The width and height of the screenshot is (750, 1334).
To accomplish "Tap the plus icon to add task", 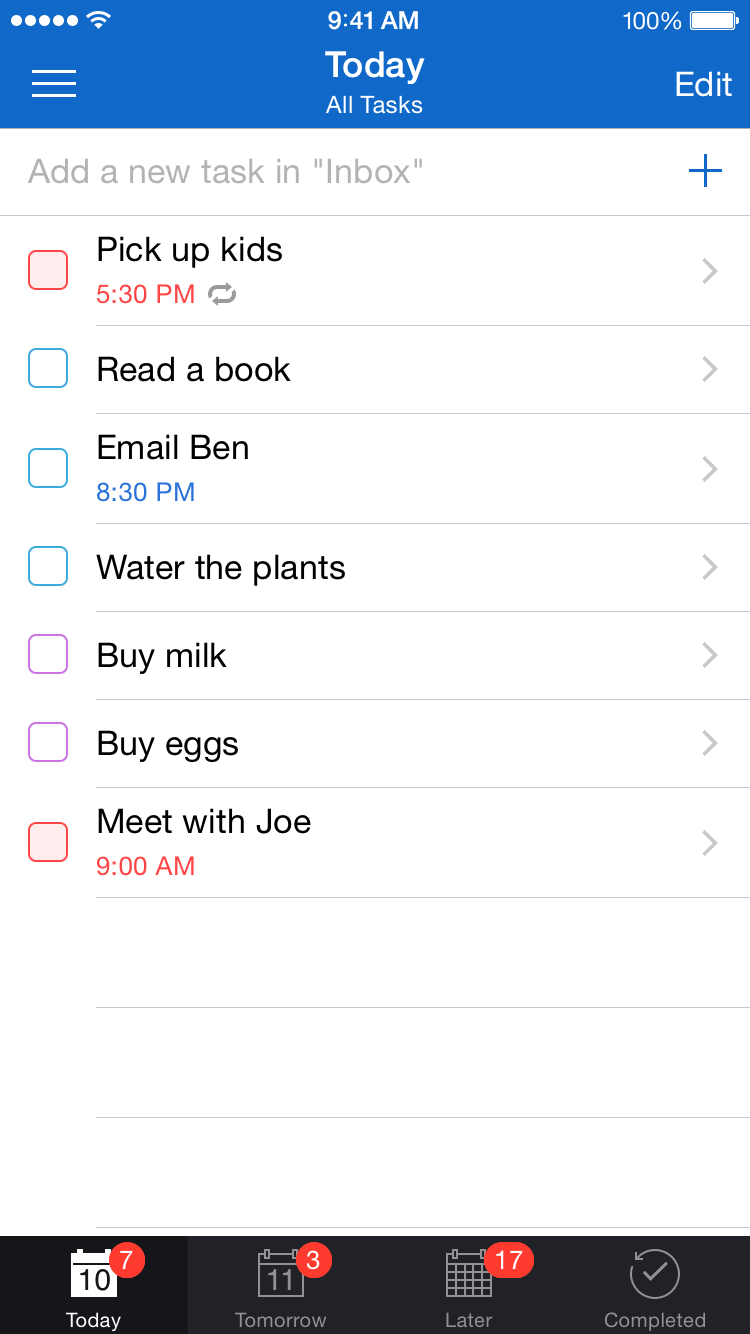I will pos(705,171).
